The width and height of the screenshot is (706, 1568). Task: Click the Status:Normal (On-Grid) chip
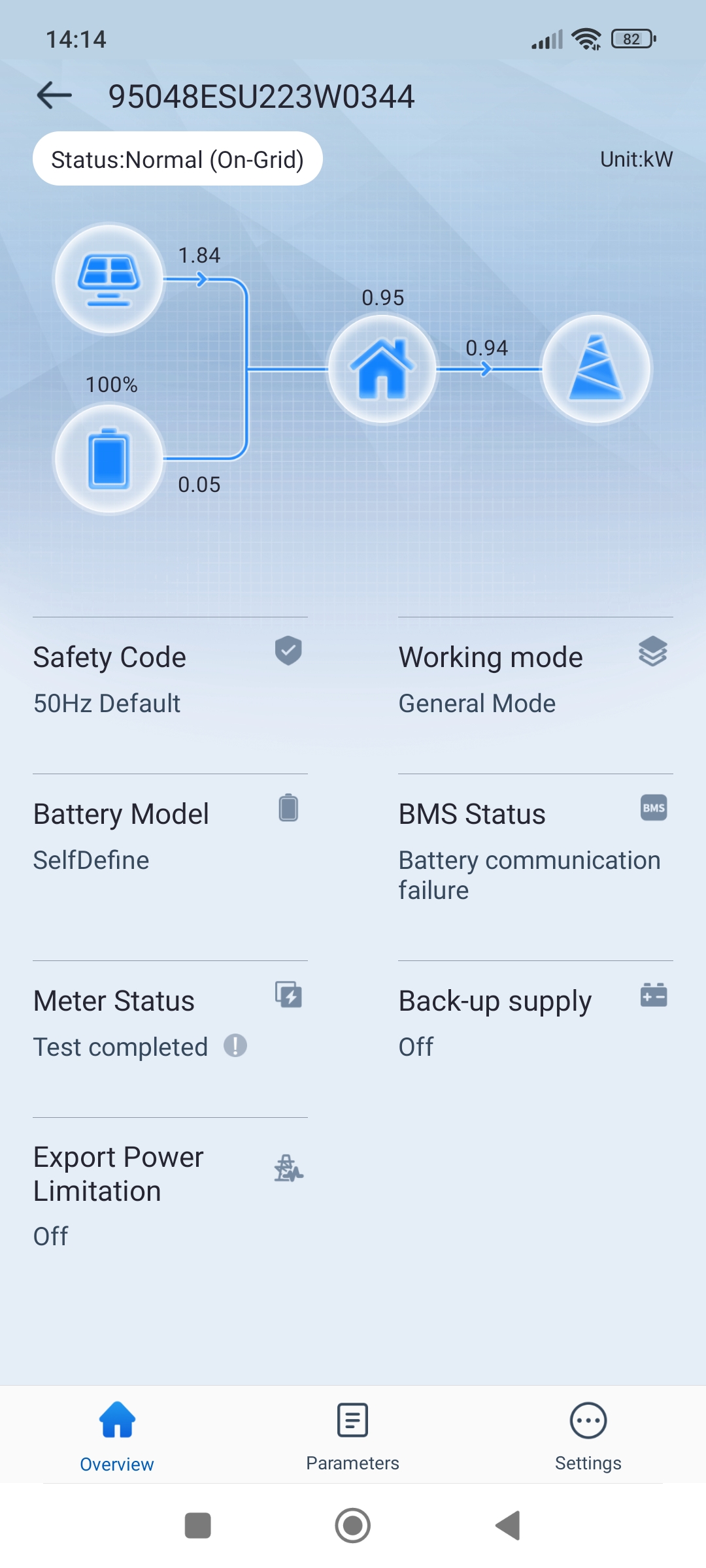pyautogui.click(x=177, y=158)
